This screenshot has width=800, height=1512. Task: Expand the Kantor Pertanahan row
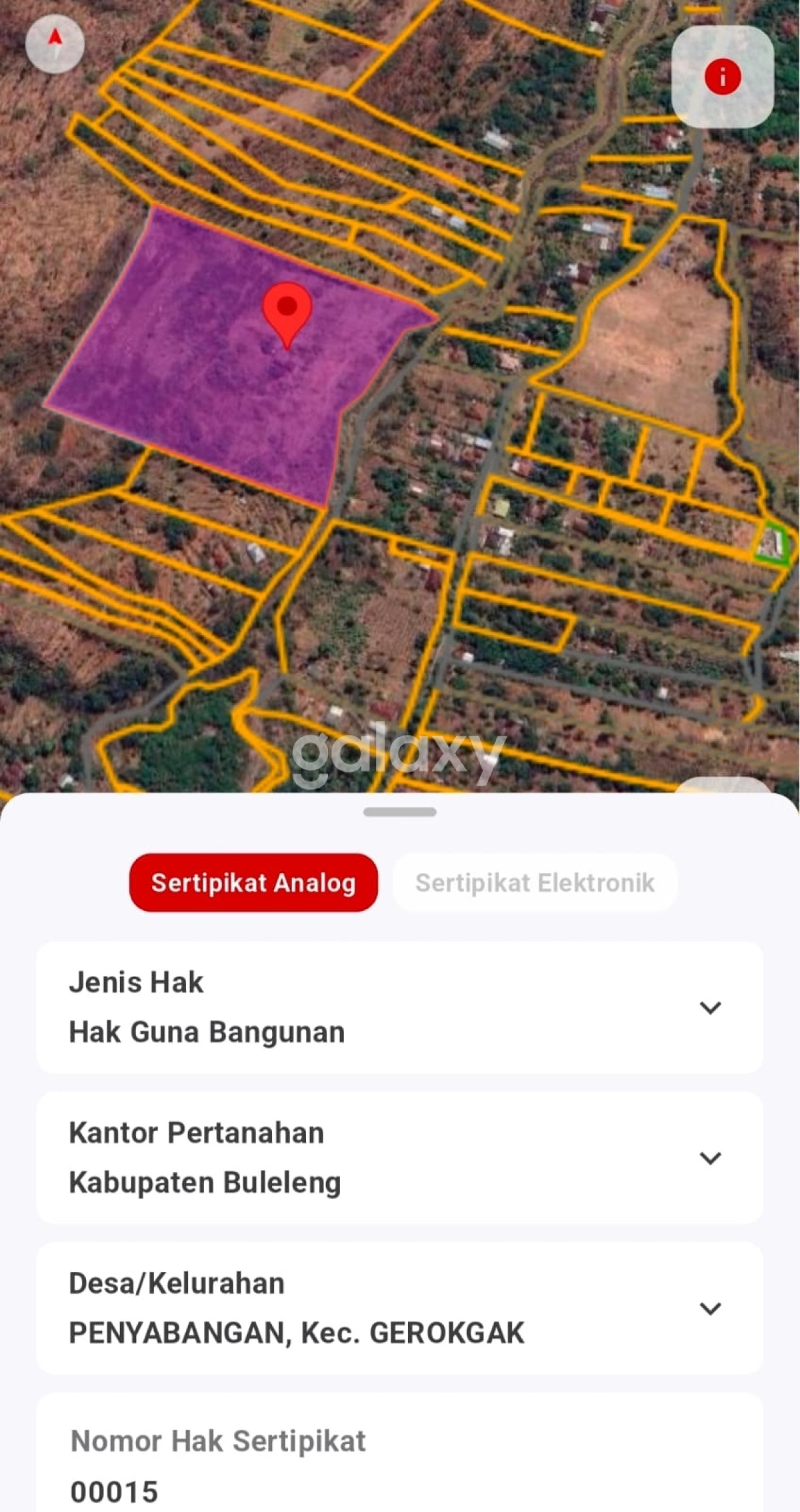[710, 1158]
